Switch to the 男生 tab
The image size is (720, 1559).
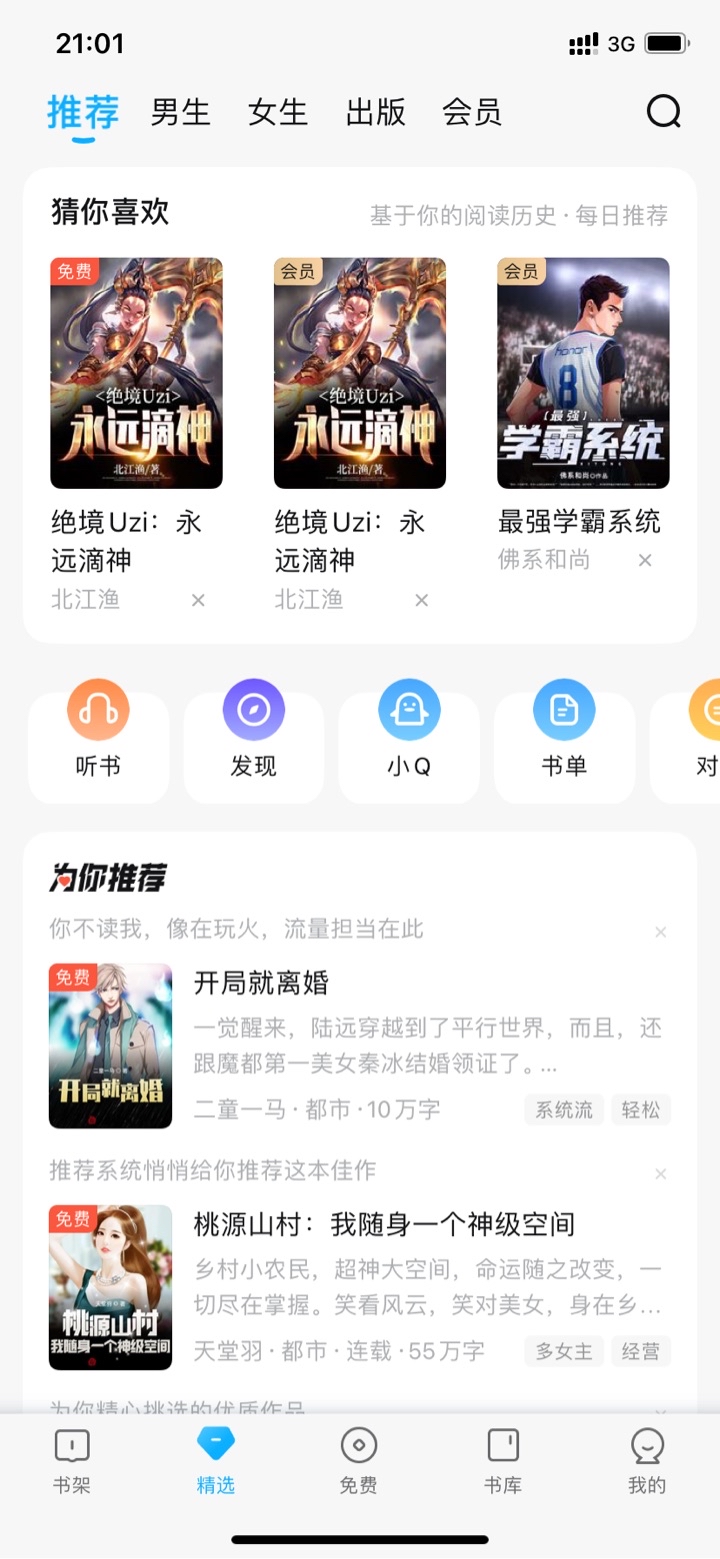180,112
